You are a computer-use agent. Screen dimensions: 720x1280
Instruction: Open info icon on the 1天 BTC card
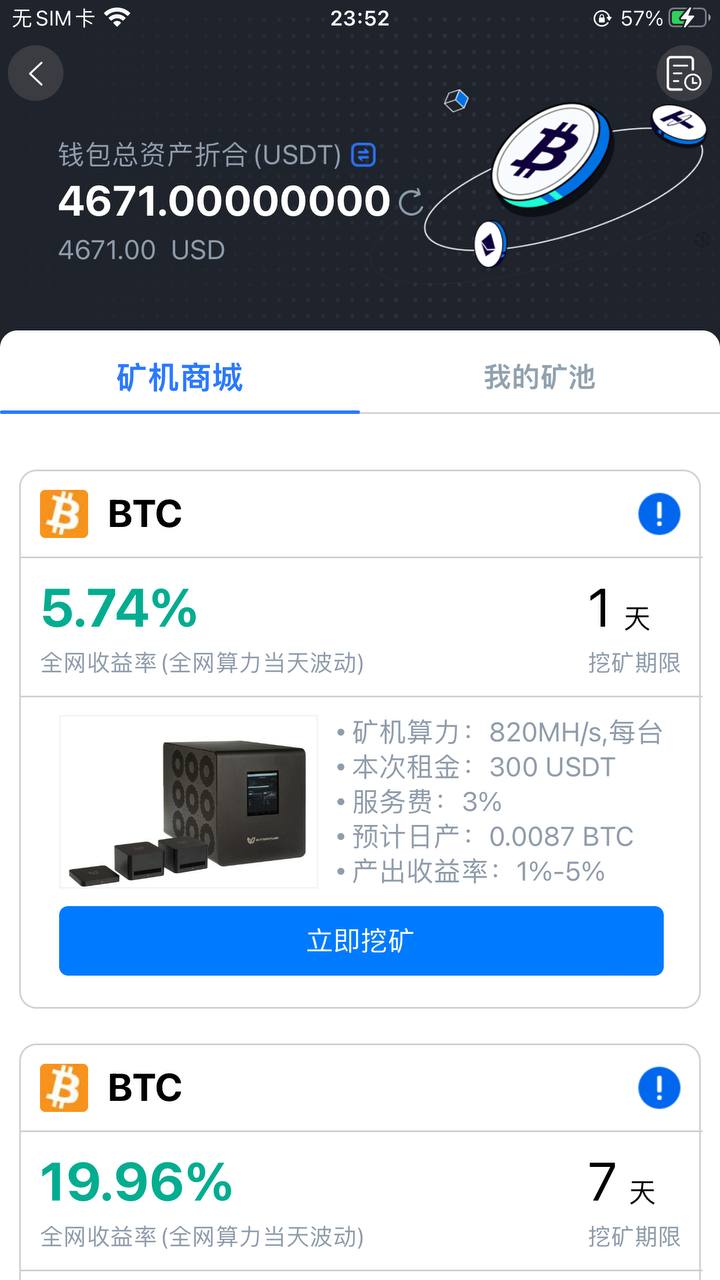click(659, 514)
